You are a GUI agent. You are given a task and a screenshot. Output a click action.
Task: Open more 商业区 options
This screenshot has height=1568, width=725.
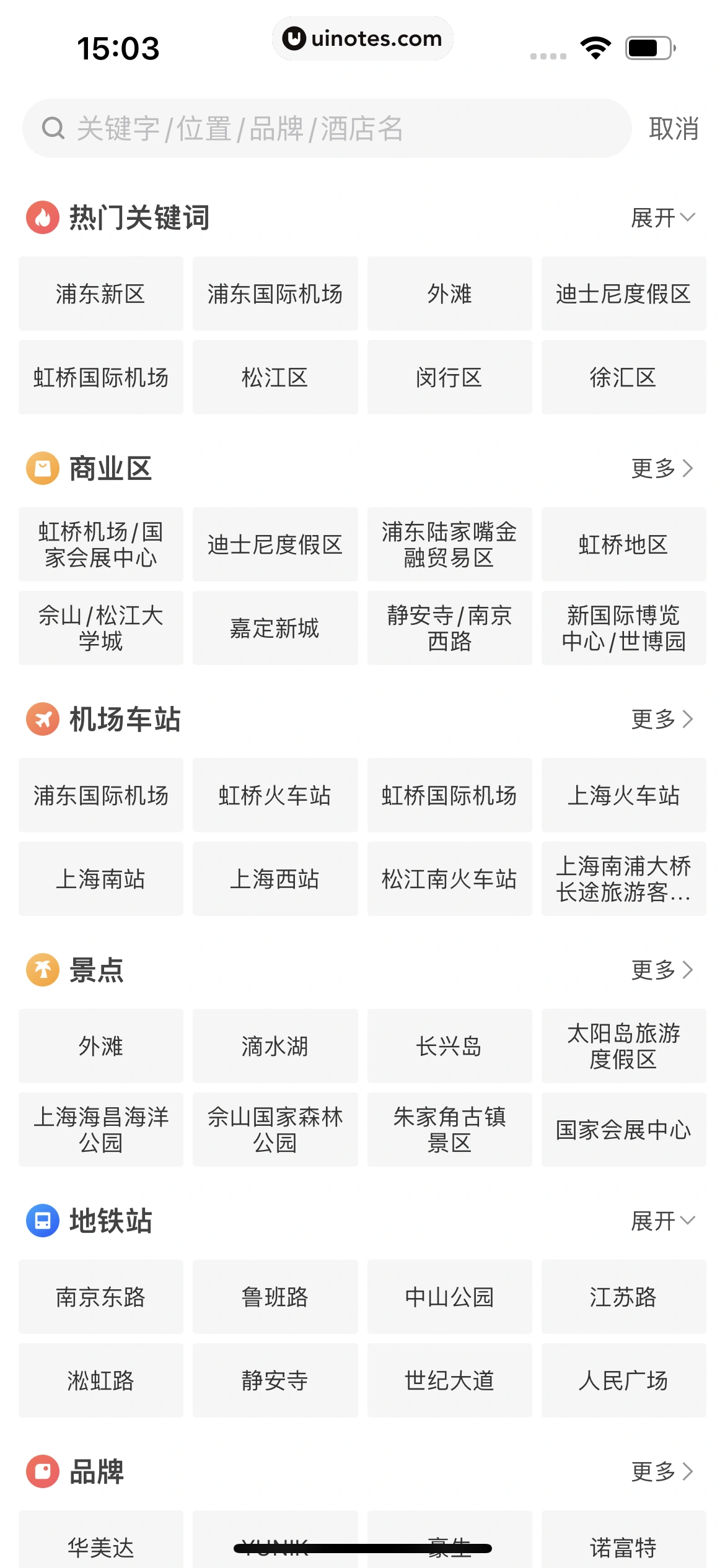click(x=662, y=469)
